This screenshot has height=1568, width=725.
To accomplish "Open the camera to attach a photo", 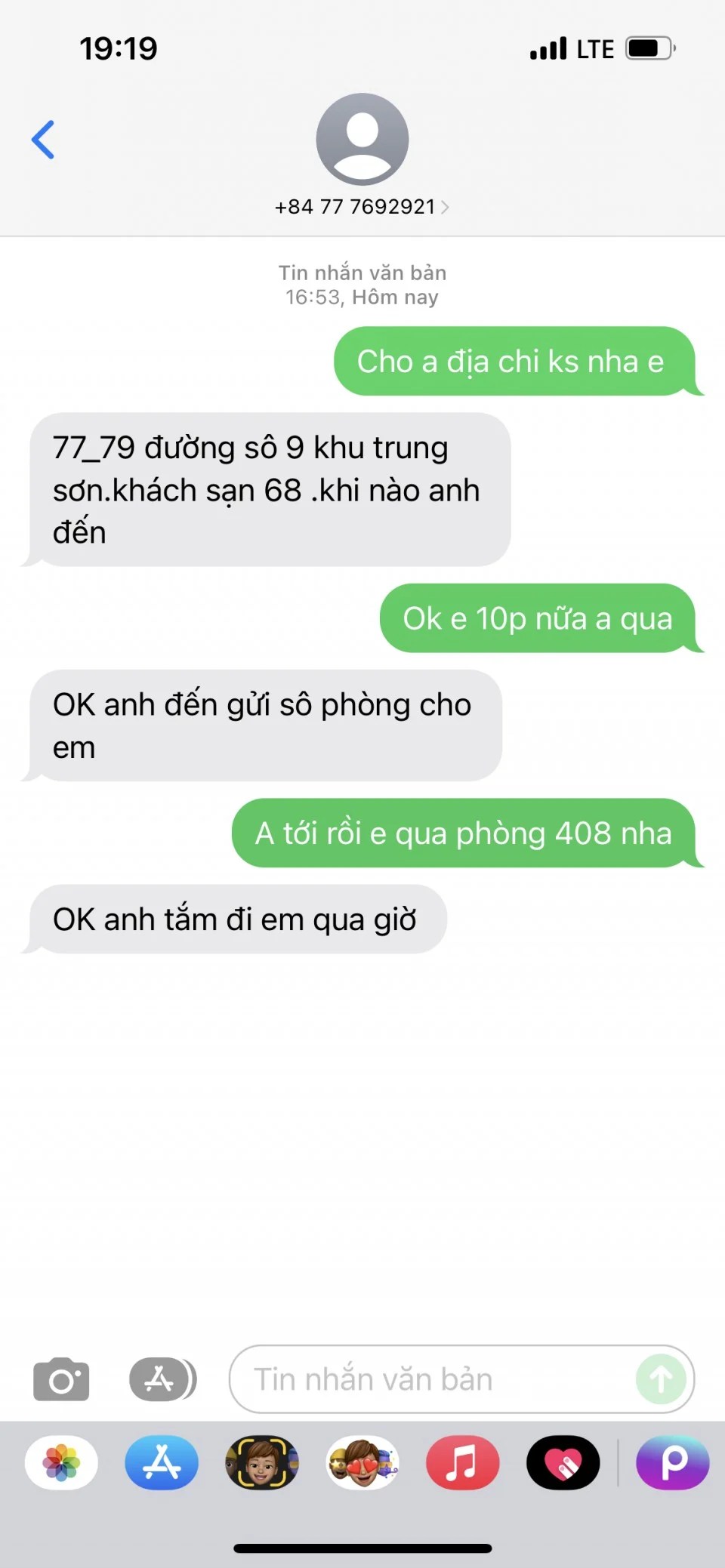I will click(x=61, y=1379).
